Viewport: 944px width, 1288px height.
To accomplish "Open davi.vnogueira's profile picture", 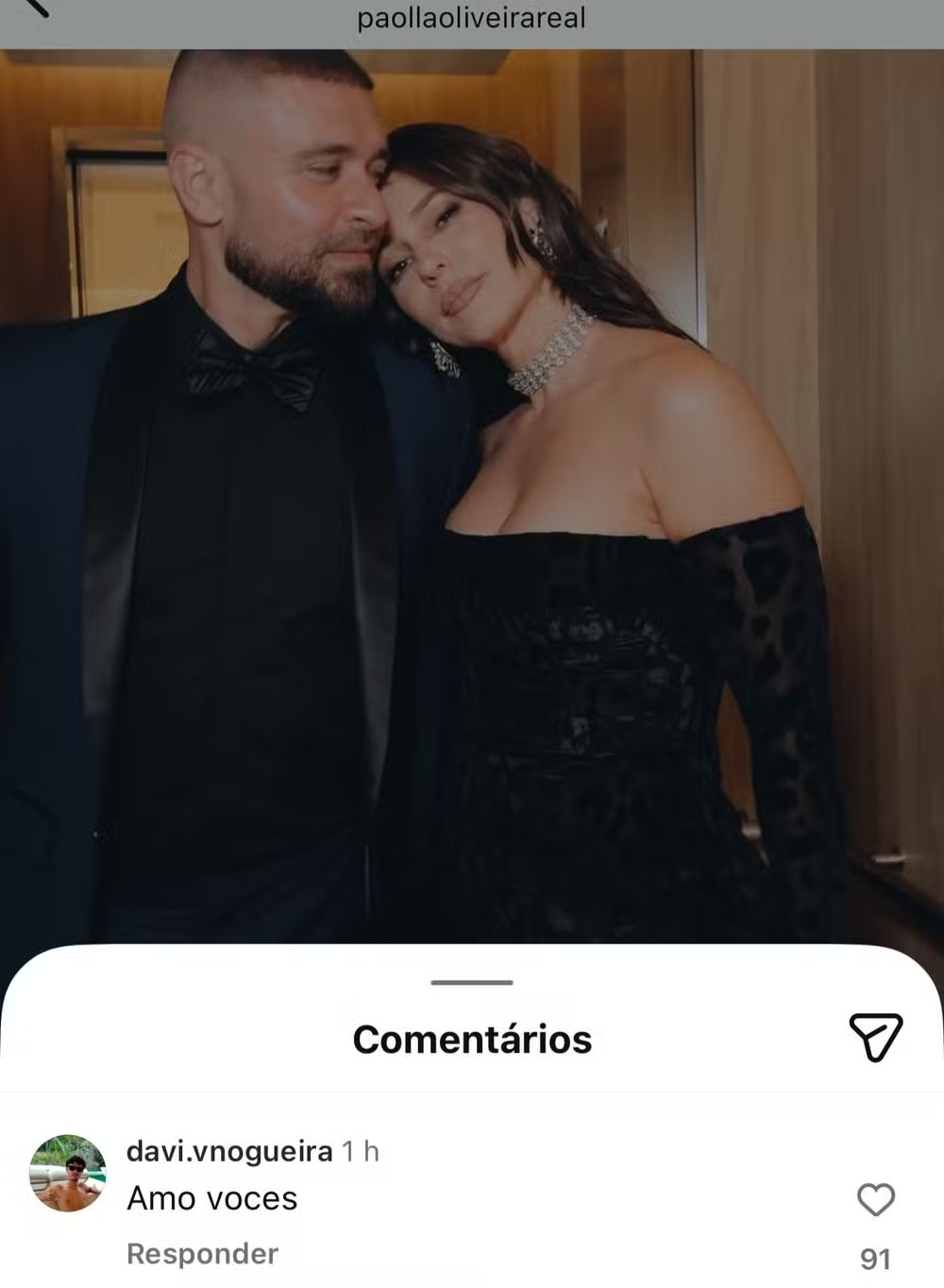I will (68, 1173).
